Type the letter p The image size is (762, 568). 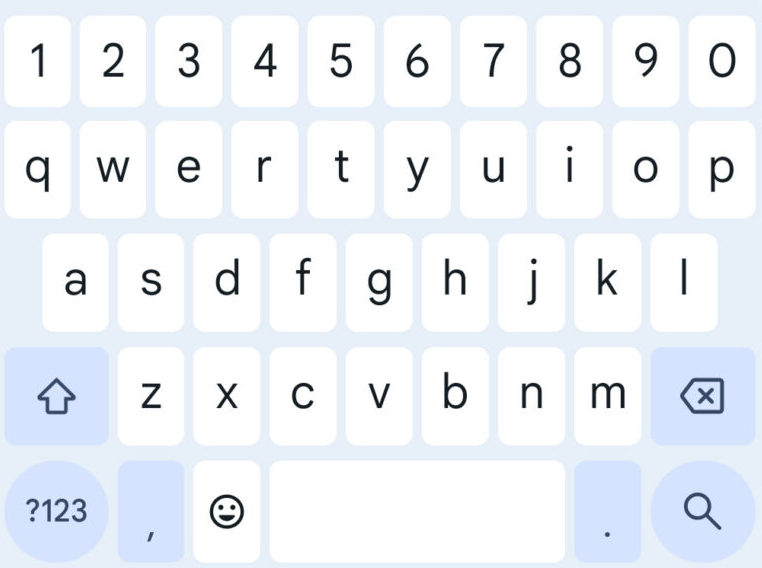coord(721,170)
